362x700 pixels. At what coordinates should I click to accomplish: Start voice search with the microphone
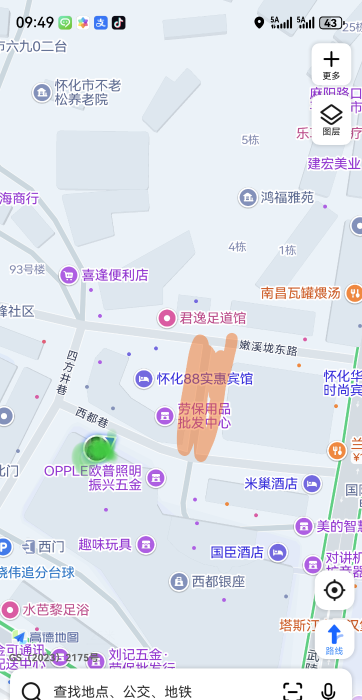[x=329, y=691]
